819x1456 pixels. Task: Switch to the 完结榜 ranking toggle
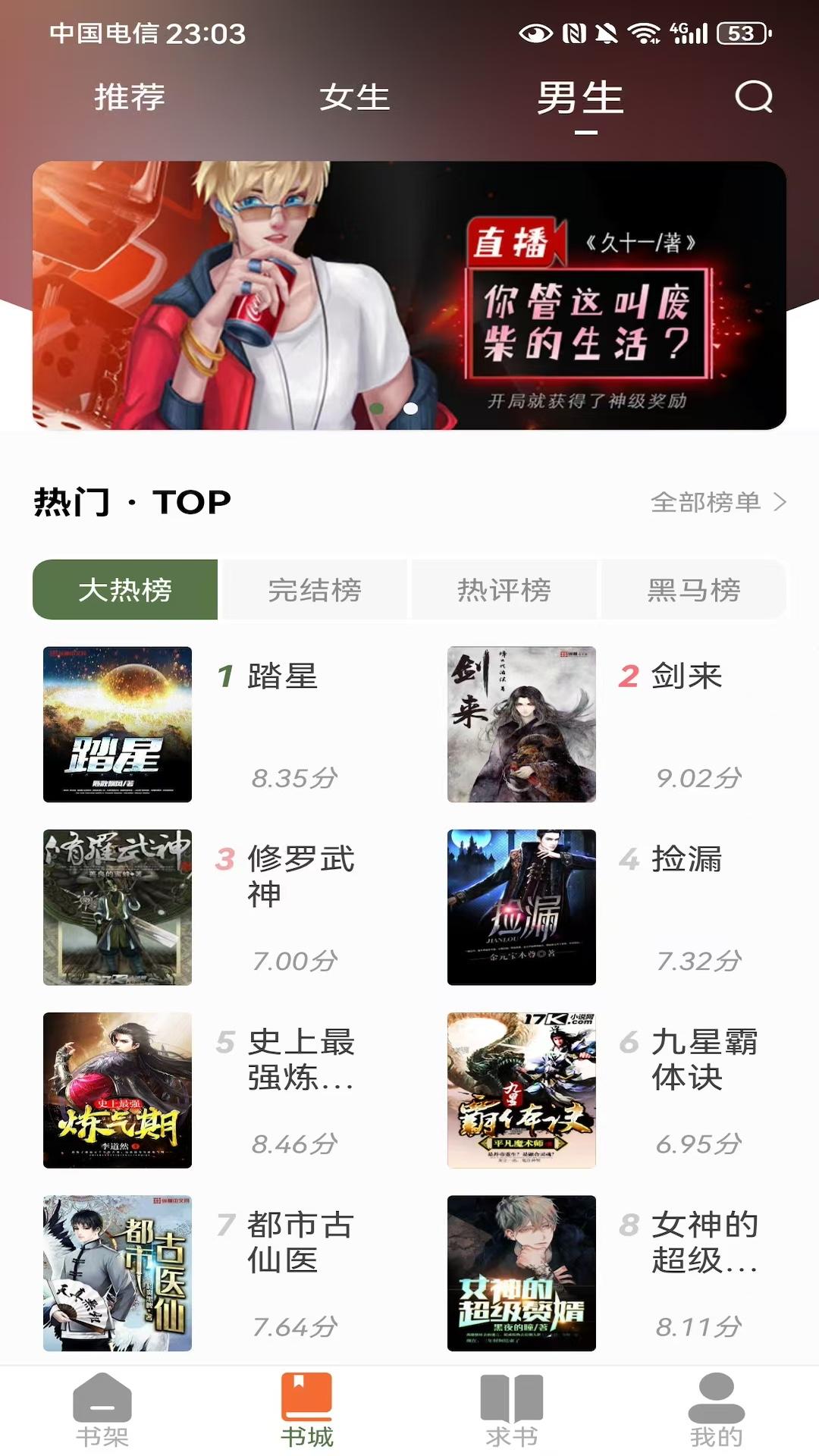(314, 590)
